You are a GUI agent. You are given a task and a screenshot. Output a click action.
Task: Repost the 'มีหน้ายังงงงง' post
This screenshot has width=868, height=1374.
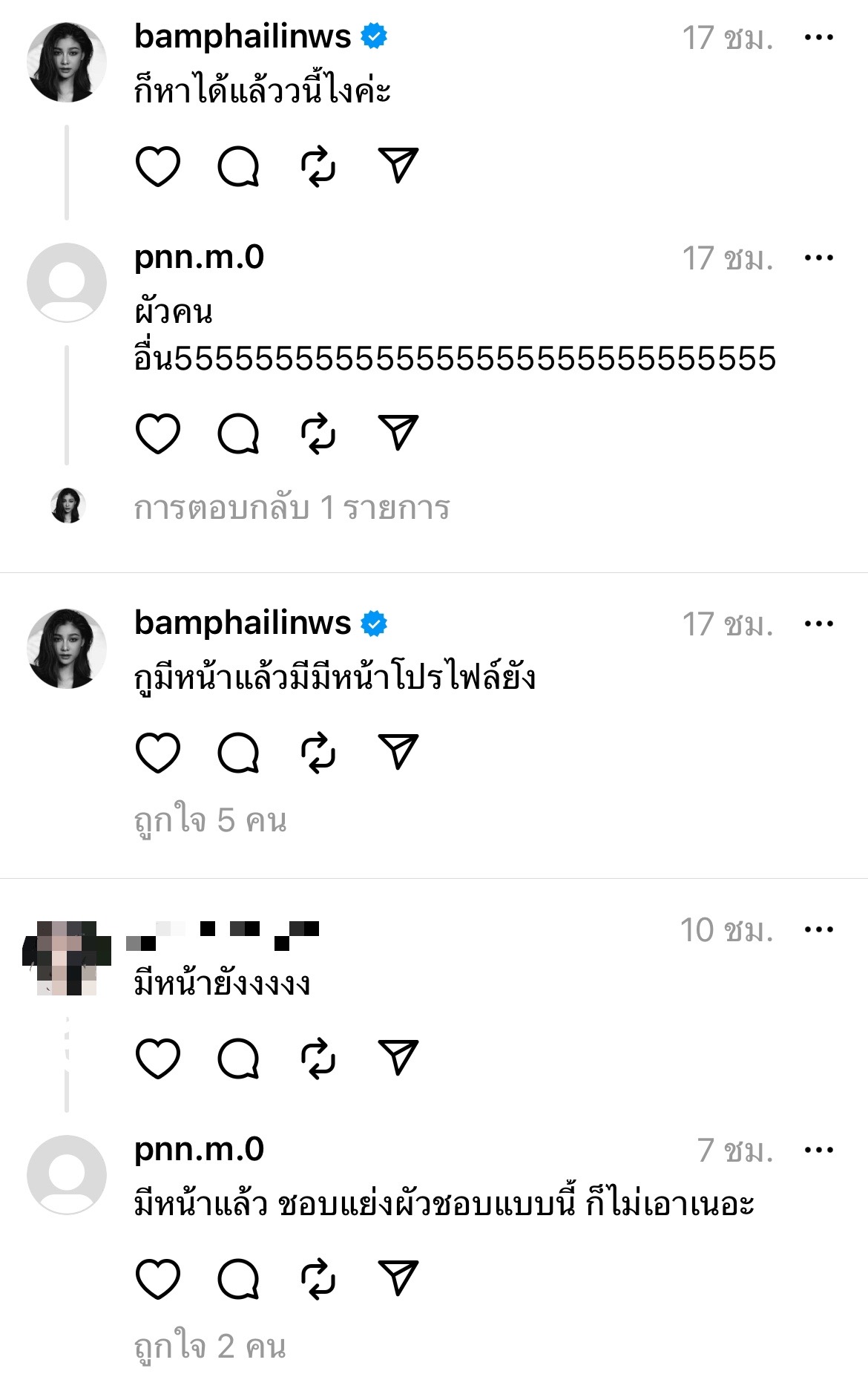(x=318, y=1058)
